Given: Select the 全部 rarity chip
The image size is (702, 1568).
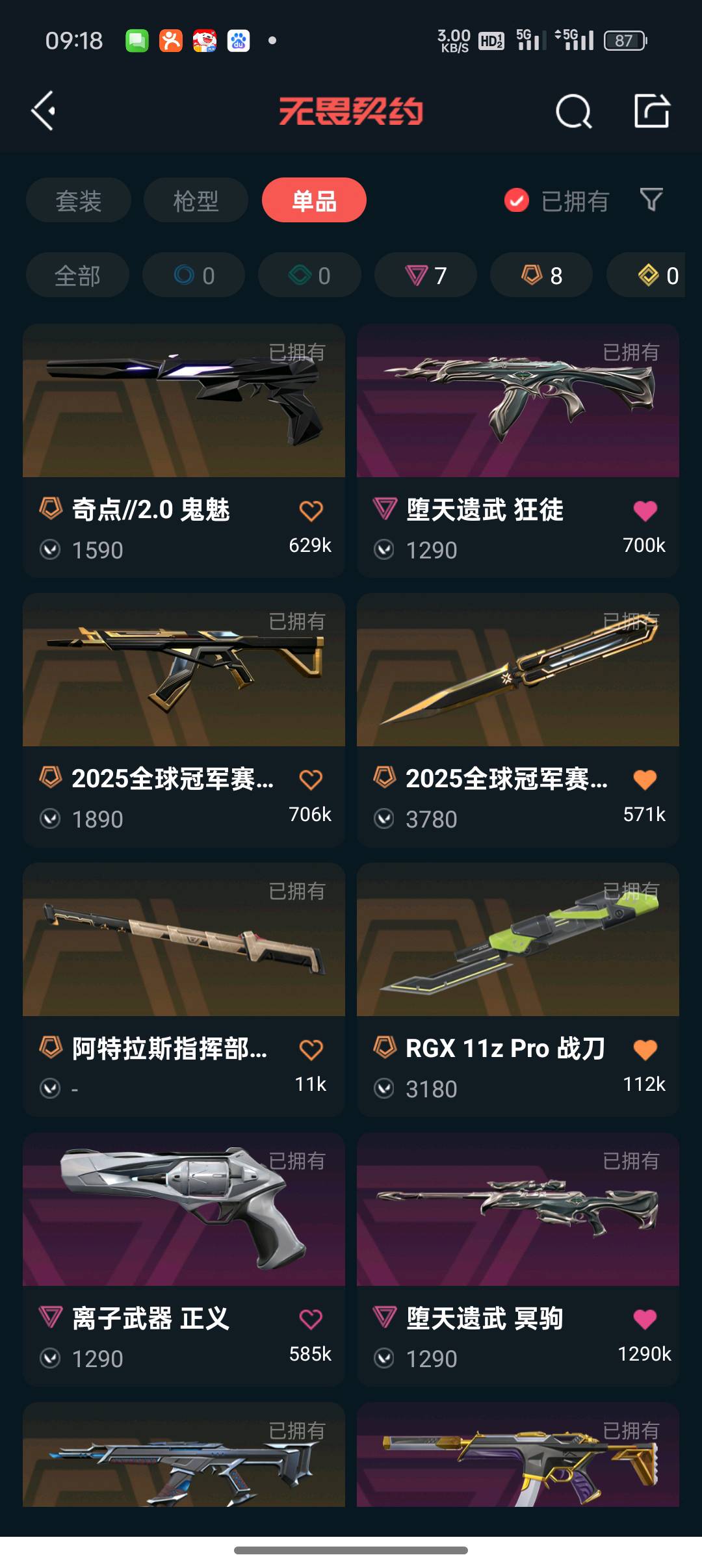Looking at the screenshot, I should point(77,276).
